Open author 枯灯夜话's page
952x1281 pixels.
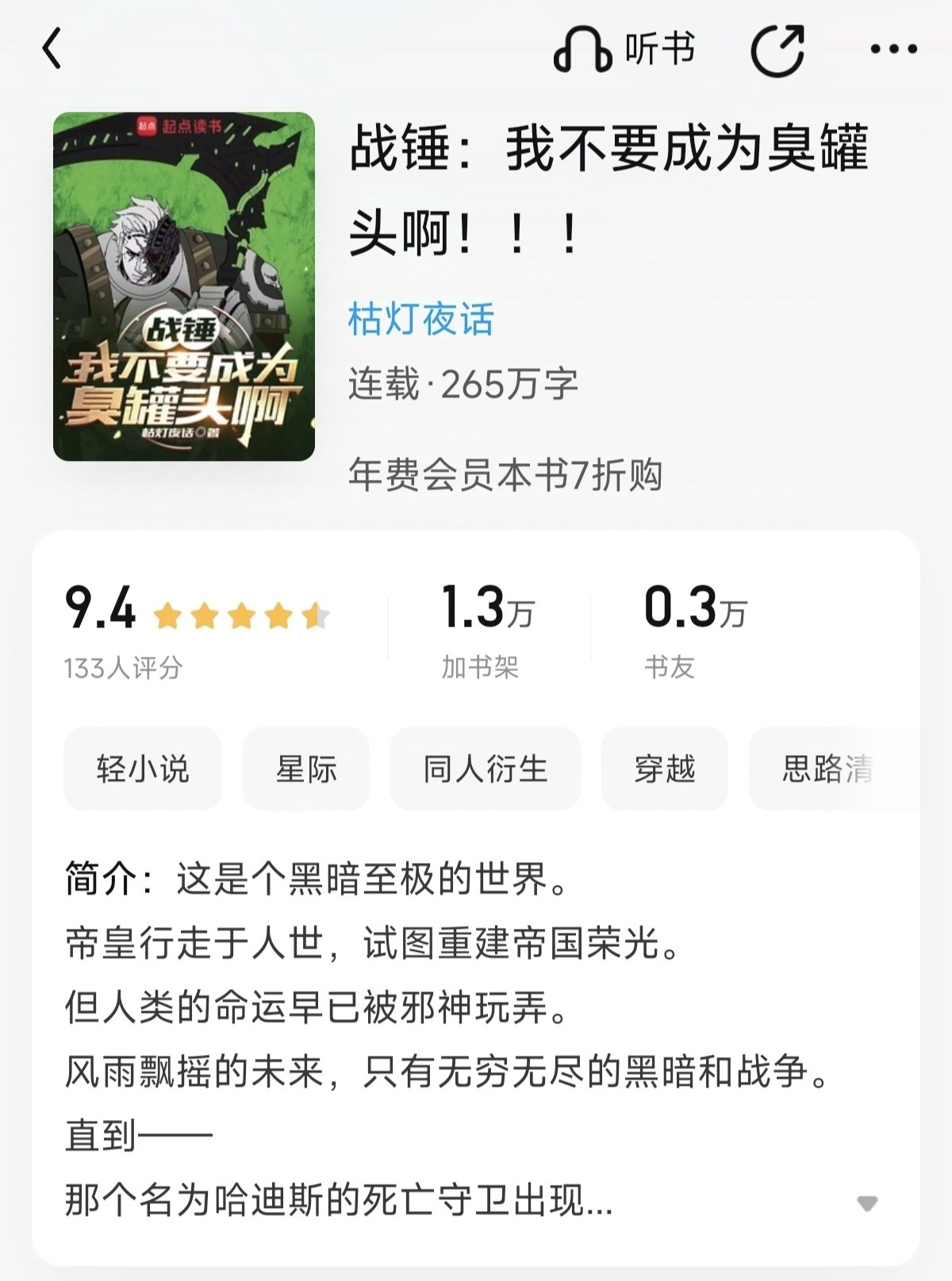click(x=421, y=319)
